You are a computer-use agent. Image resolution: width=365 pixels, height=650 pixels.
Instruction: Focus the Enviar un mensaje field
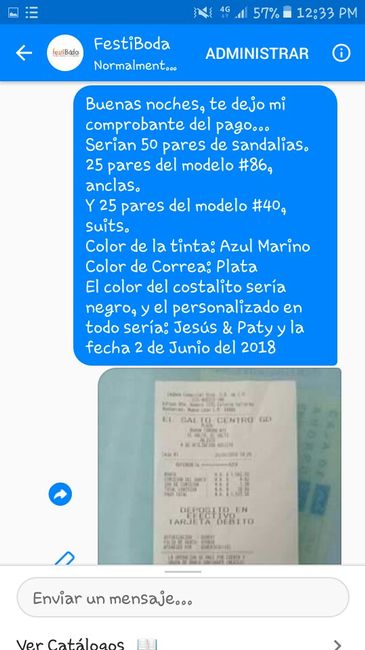(x=182, y=597)
